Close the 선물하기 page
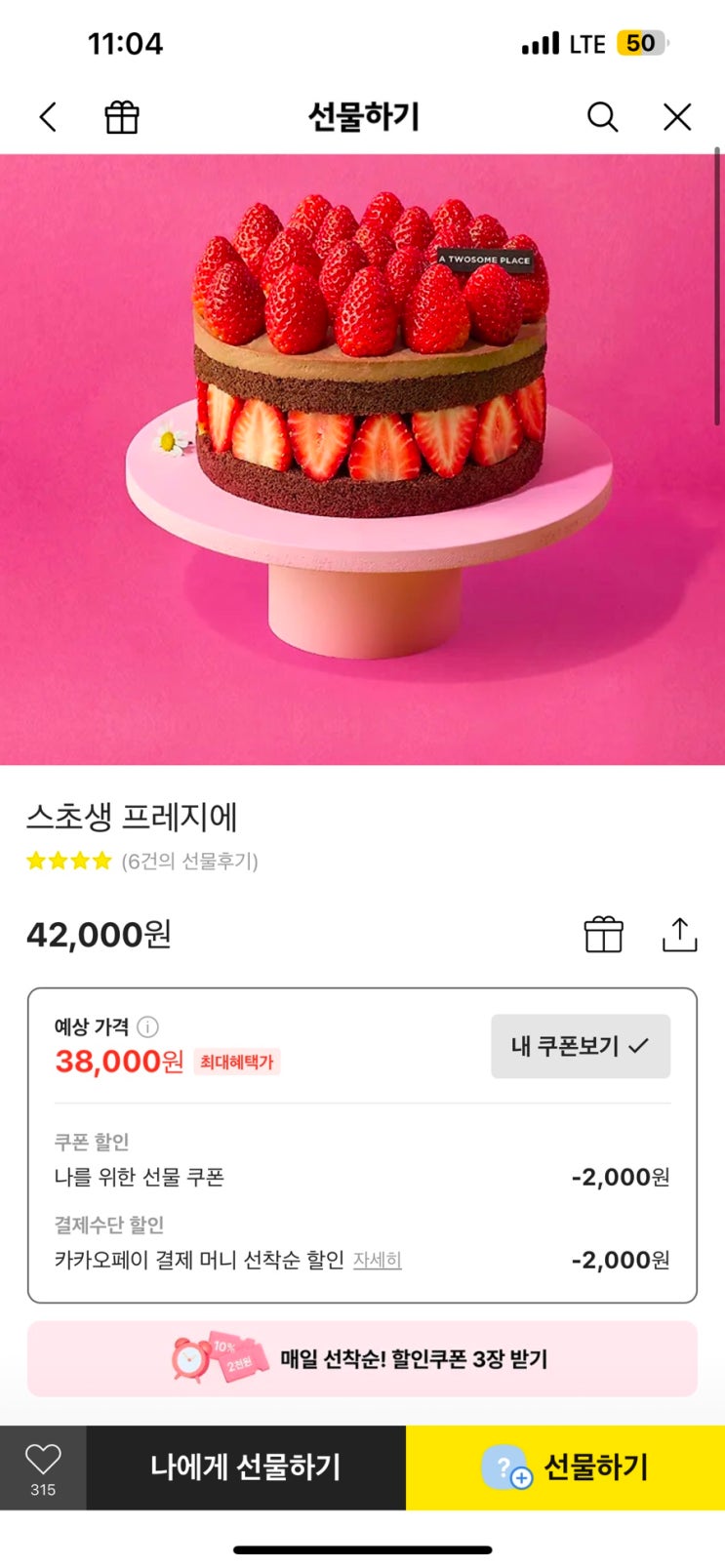 pyautogui.click(x=677, y=117)
